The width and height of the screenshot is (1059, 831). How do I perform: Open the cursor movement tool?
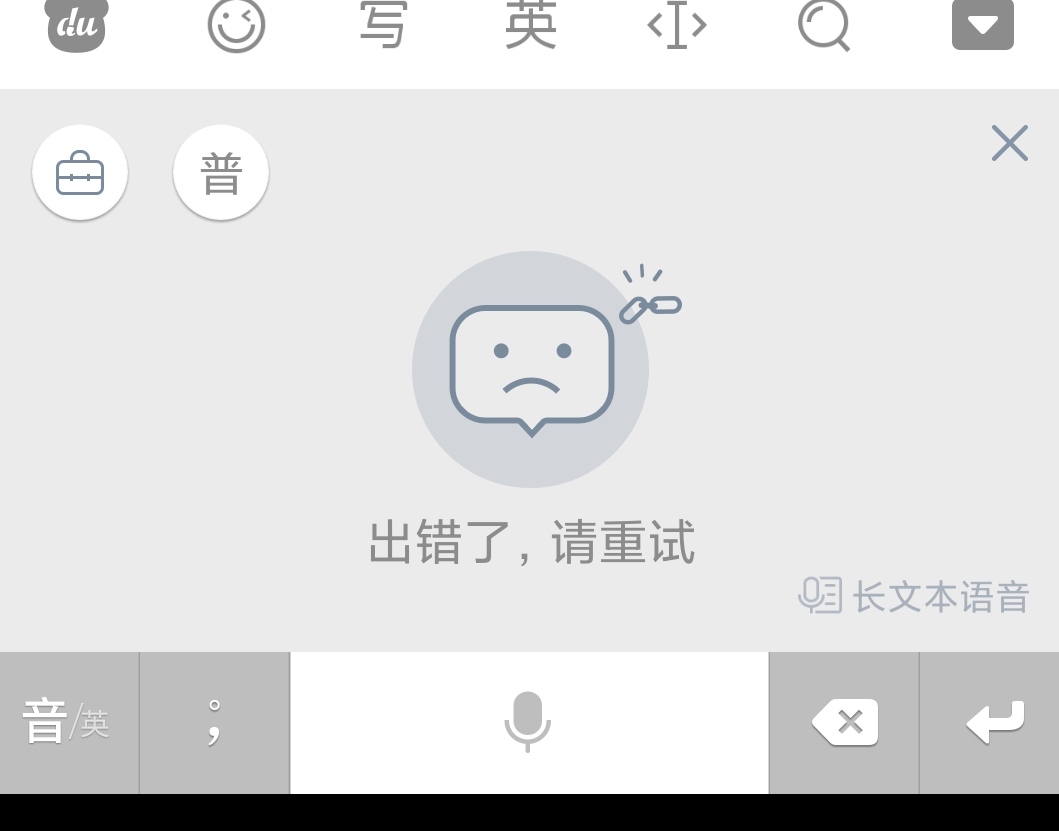click(x=677, y=24)
